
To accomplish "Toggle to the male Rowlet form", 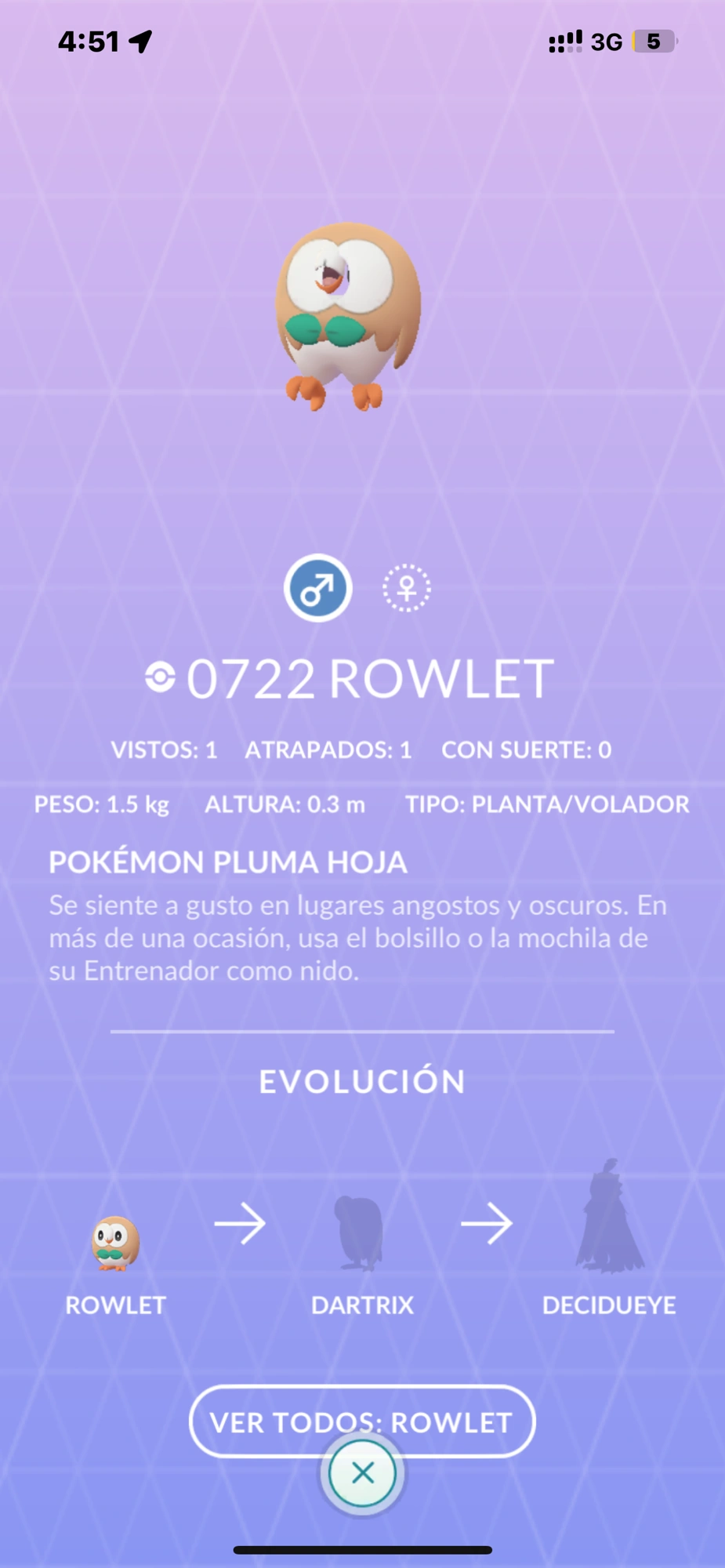I will coord(317,588).
